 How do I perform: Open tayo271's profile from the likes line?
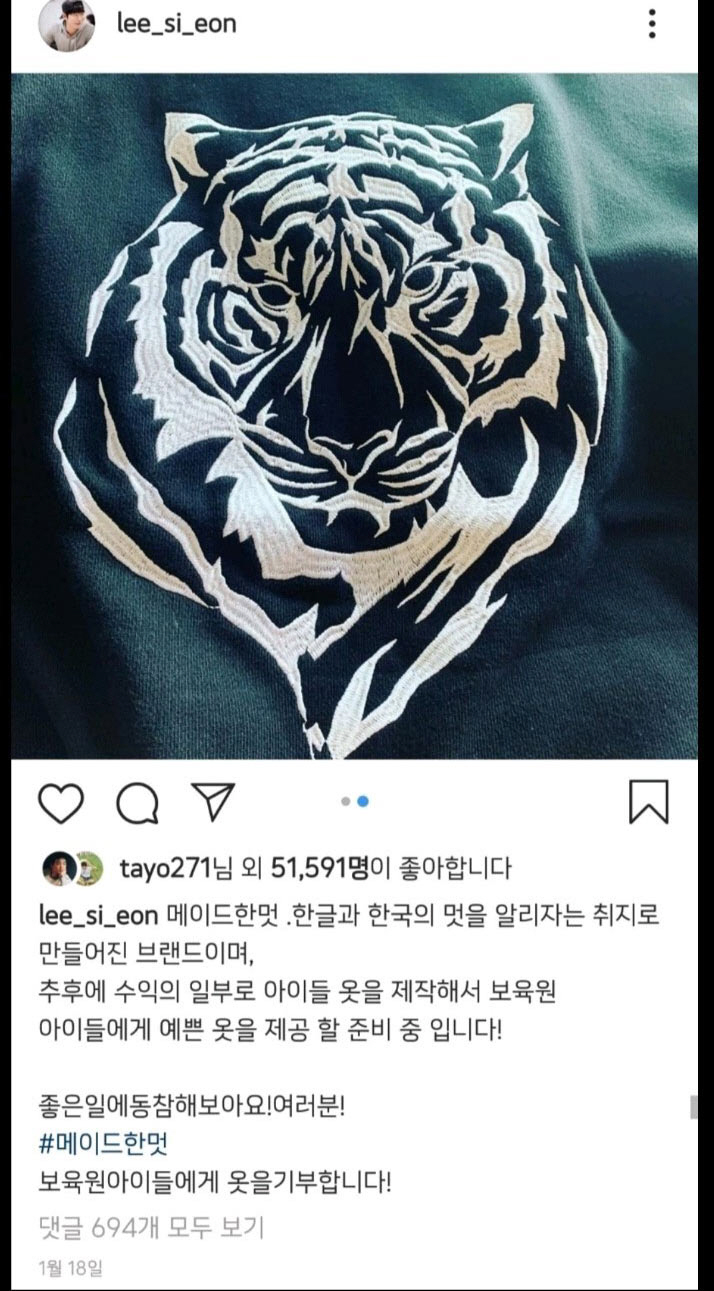point(164,868)
